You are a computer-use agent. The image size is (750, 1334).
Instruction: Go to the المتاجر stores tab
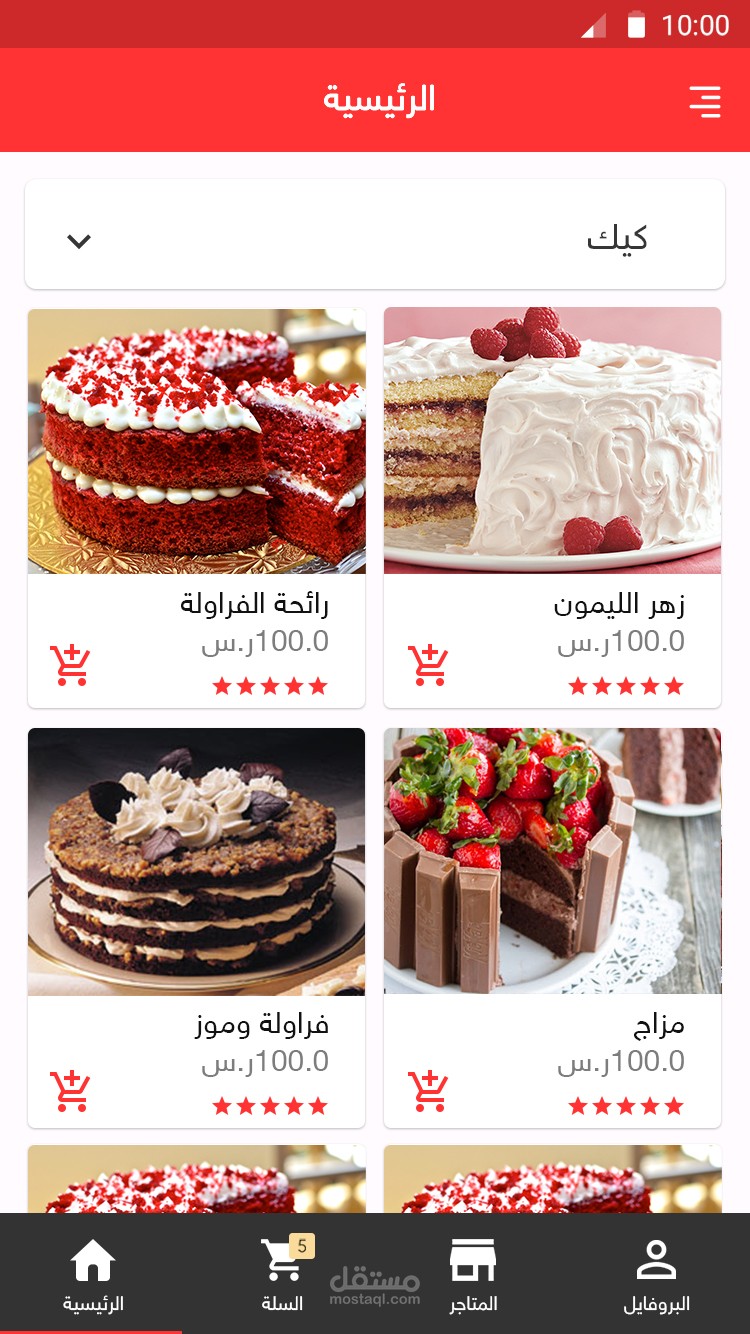[472, 1274]
